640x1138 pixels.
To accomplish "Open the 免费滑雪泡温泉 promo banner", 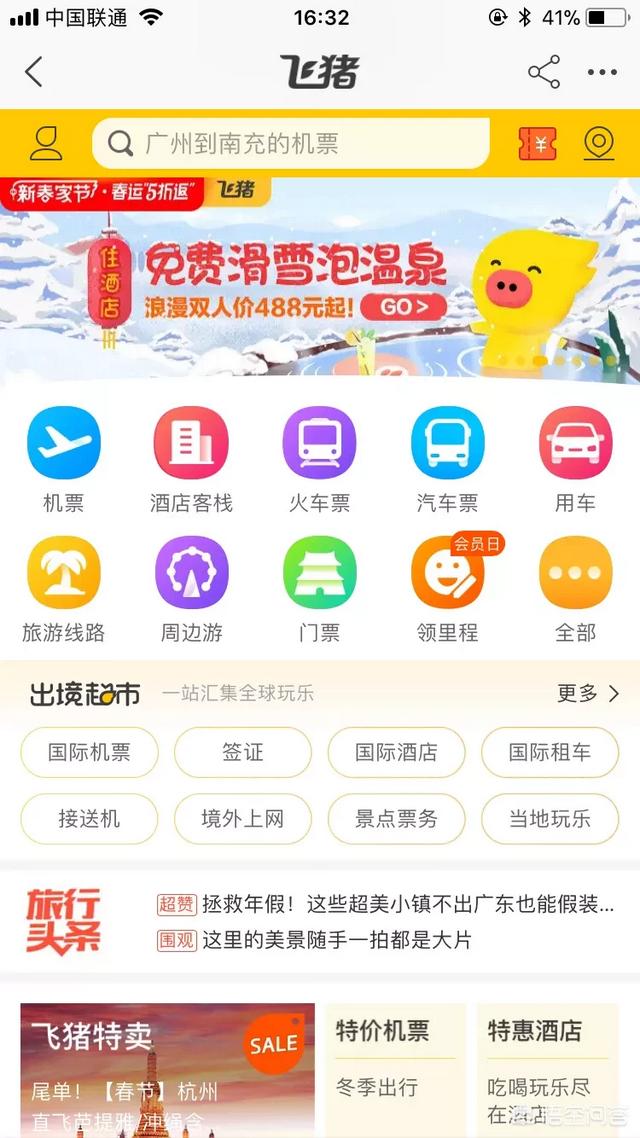I will [320, 280].
